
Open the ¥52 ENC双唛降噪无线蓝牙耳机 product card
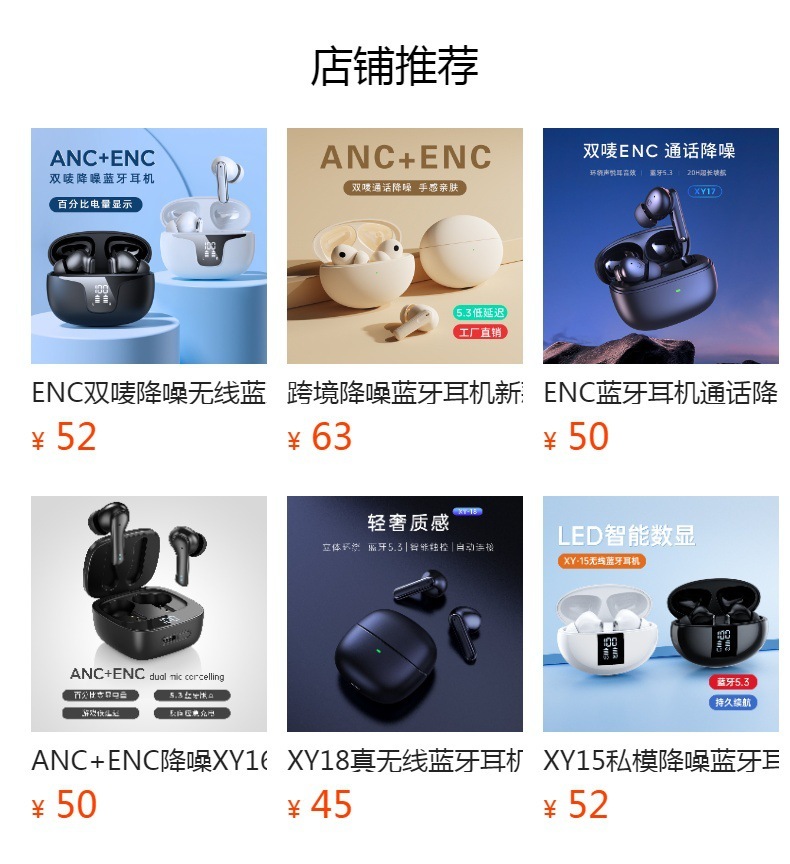pyautogui.click(x=149, y=246)
